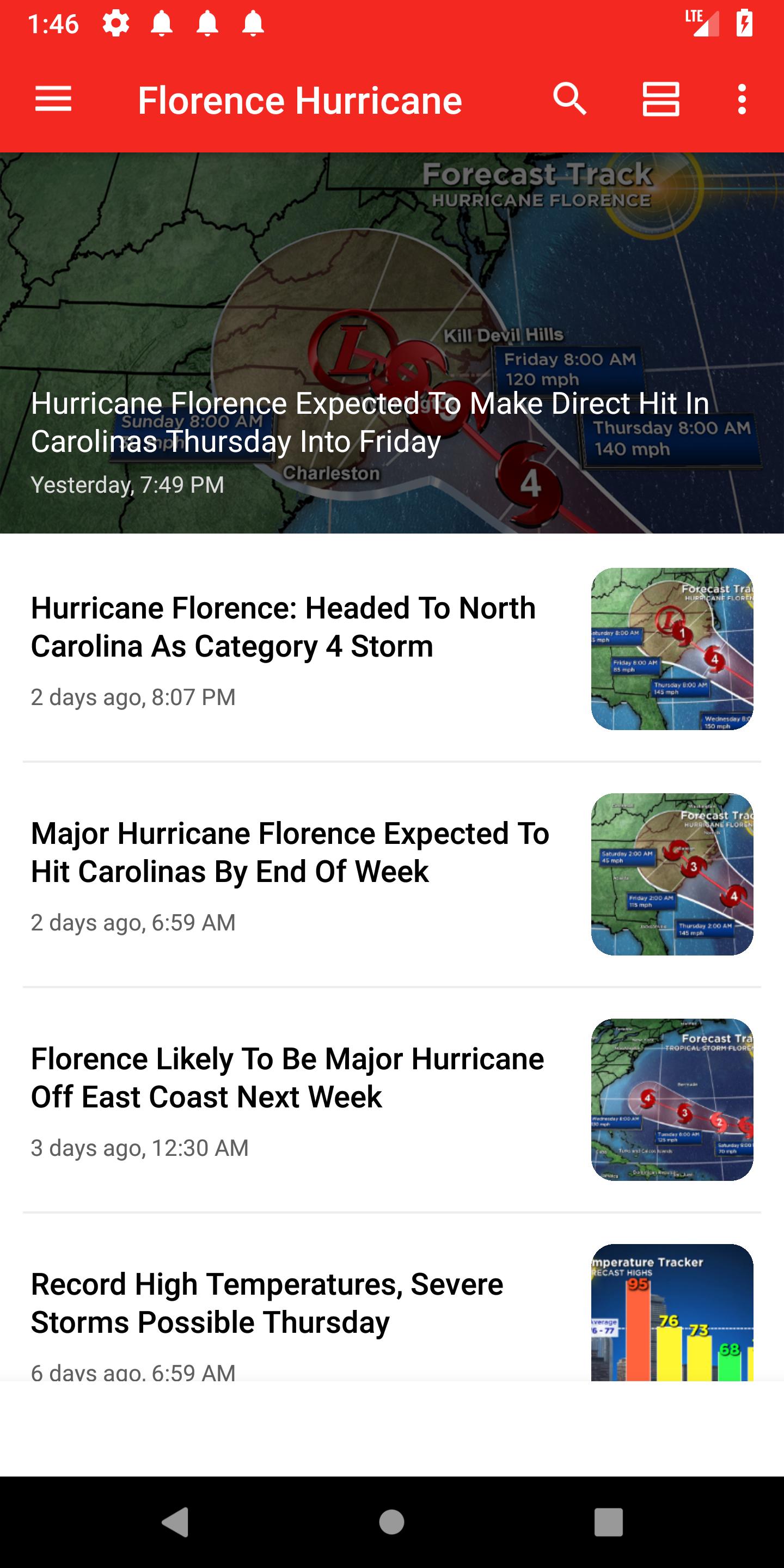
Task: Open the overflow options menu
Action: 742,99
